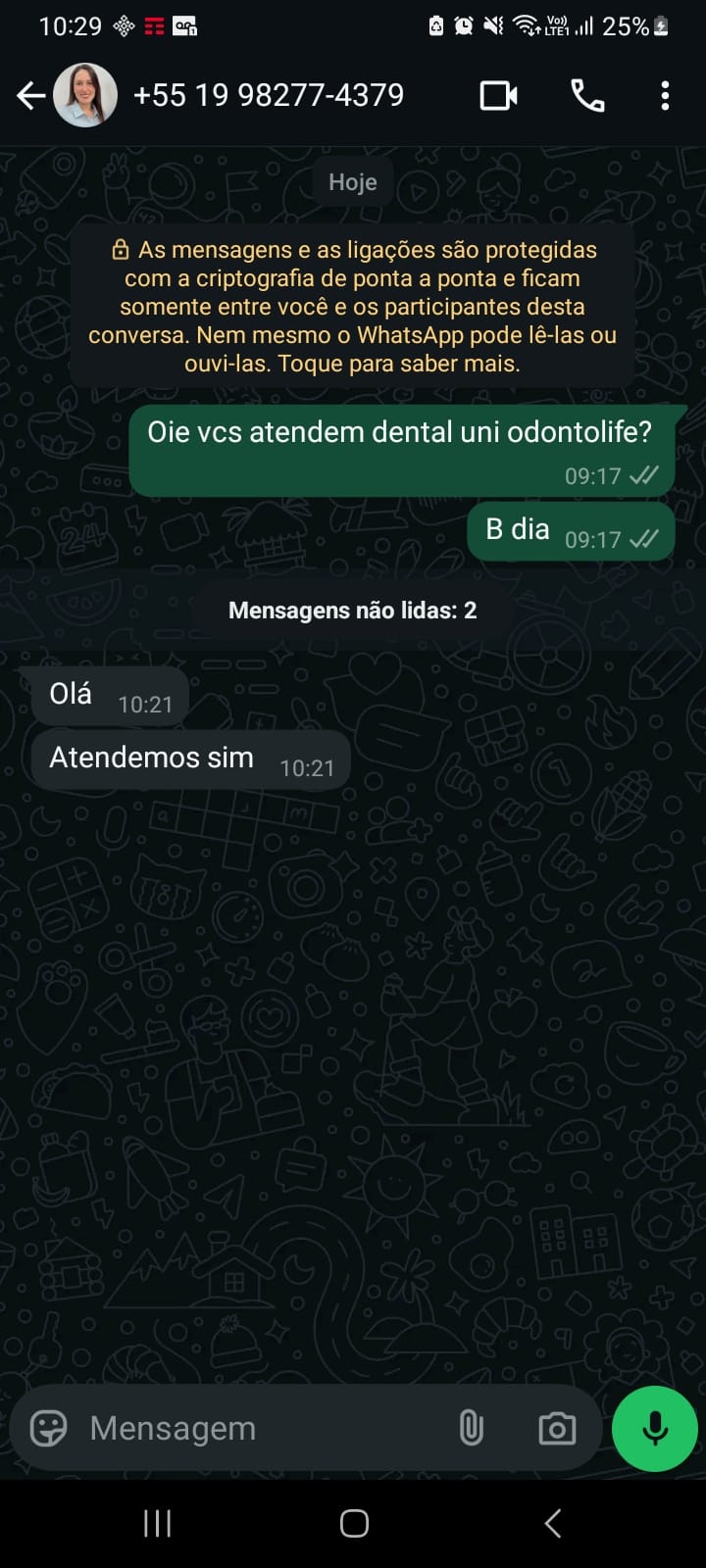
Task: Start a video call
Action: tap(498, 95)
